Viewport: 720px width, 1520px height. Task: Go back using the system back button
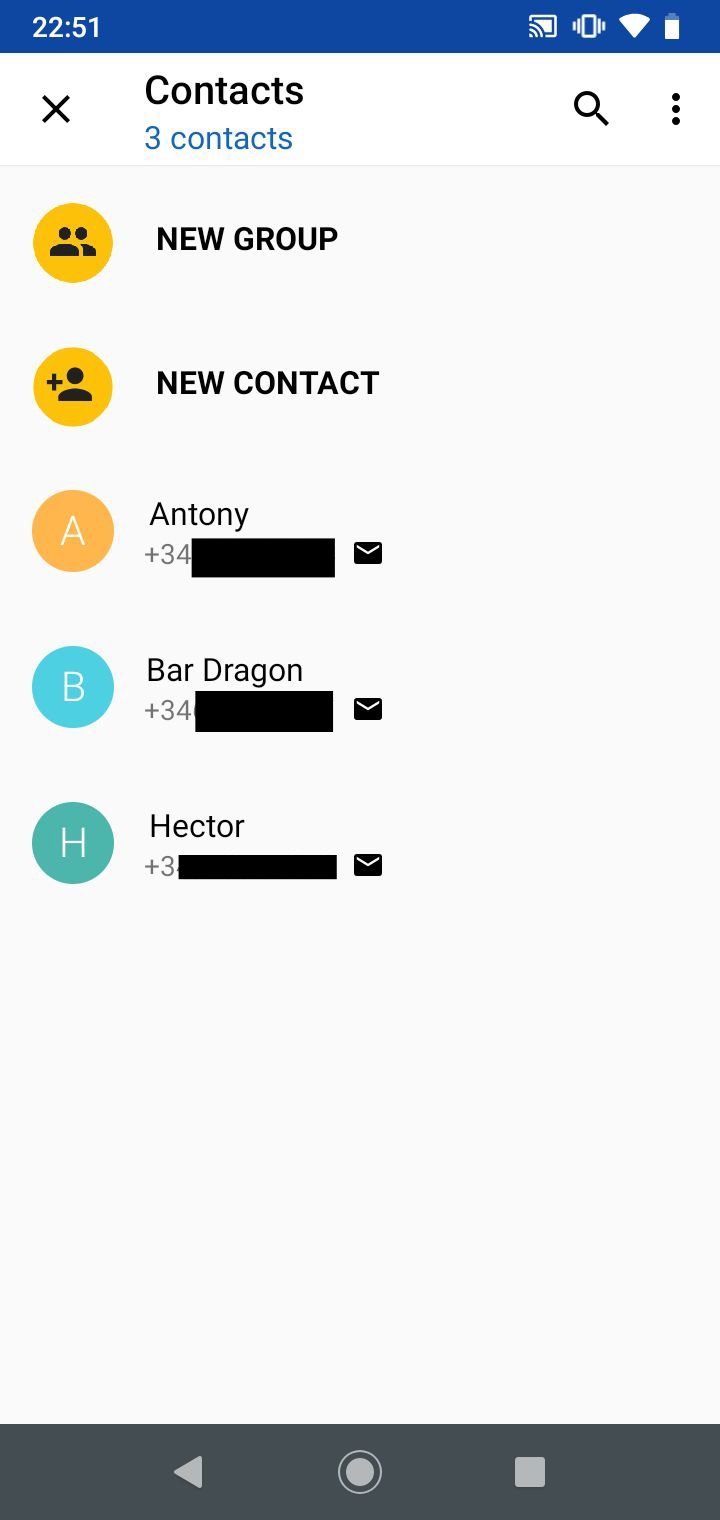tap(188, 1471)
